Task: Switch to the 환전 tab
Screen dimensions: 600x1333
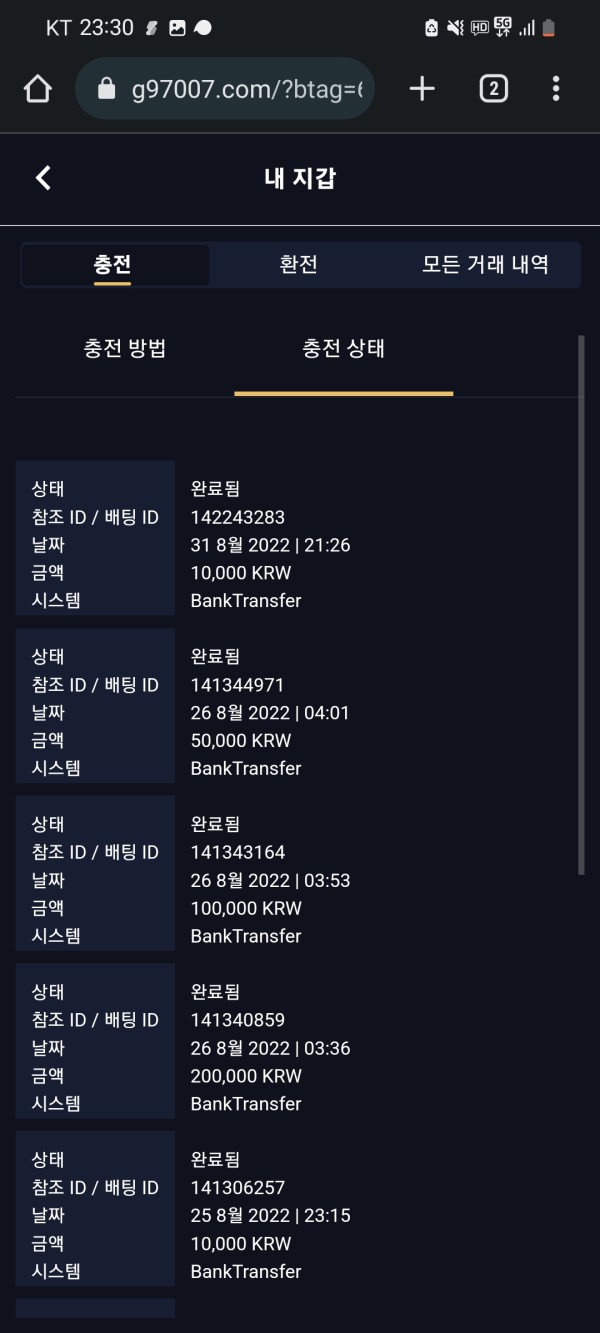Action: pos(299,265)
